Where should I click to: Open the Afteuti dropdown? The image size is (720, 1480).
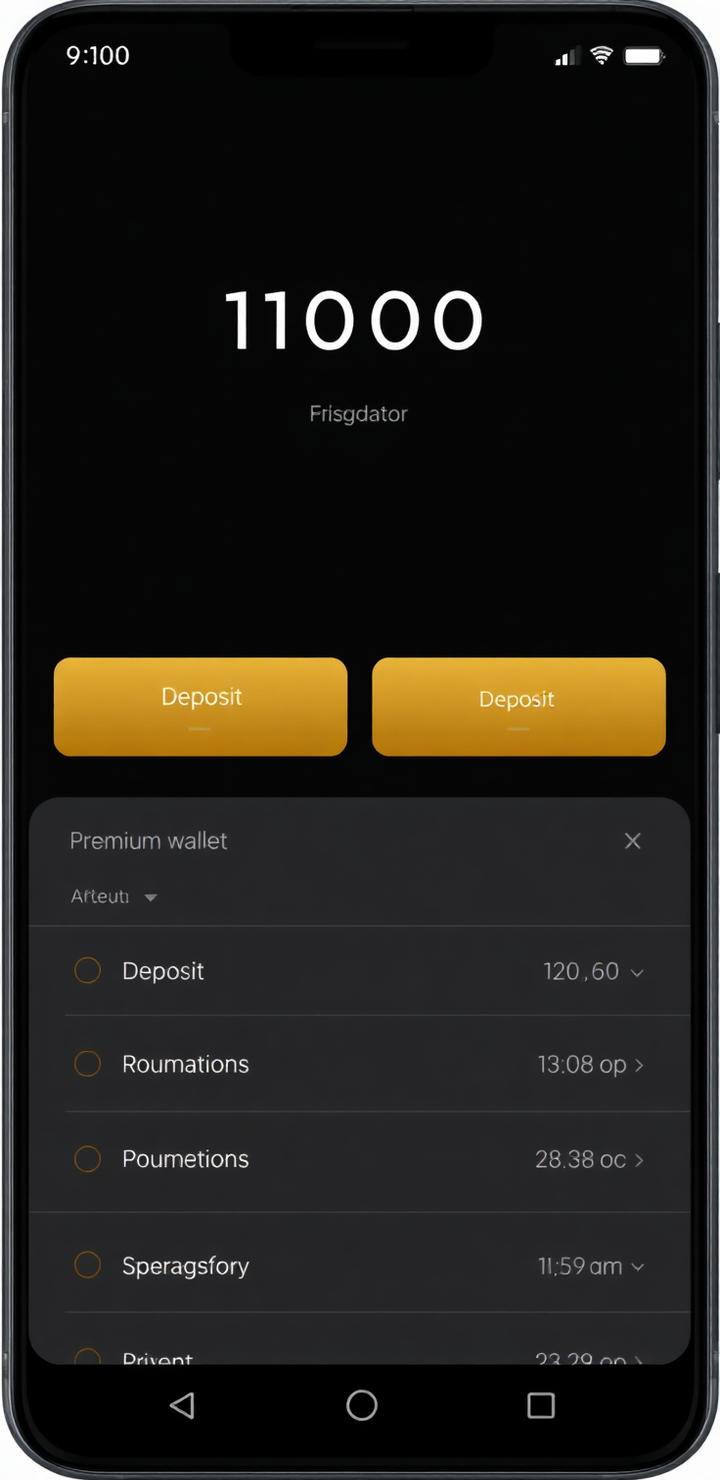click(x=114, y=897)
